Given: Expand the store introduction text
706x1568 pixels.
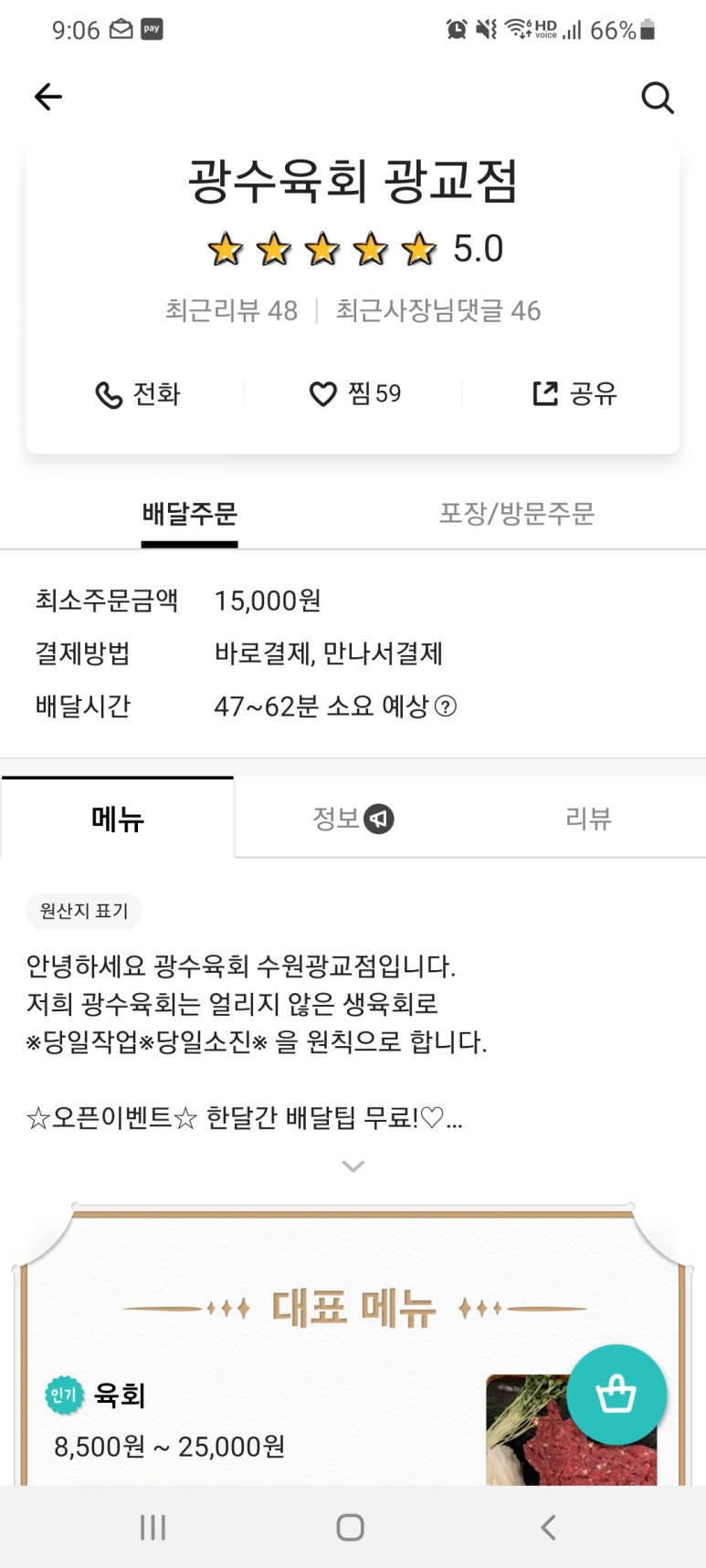Looking at the screenshot, I should click(x=353, y=1166).
